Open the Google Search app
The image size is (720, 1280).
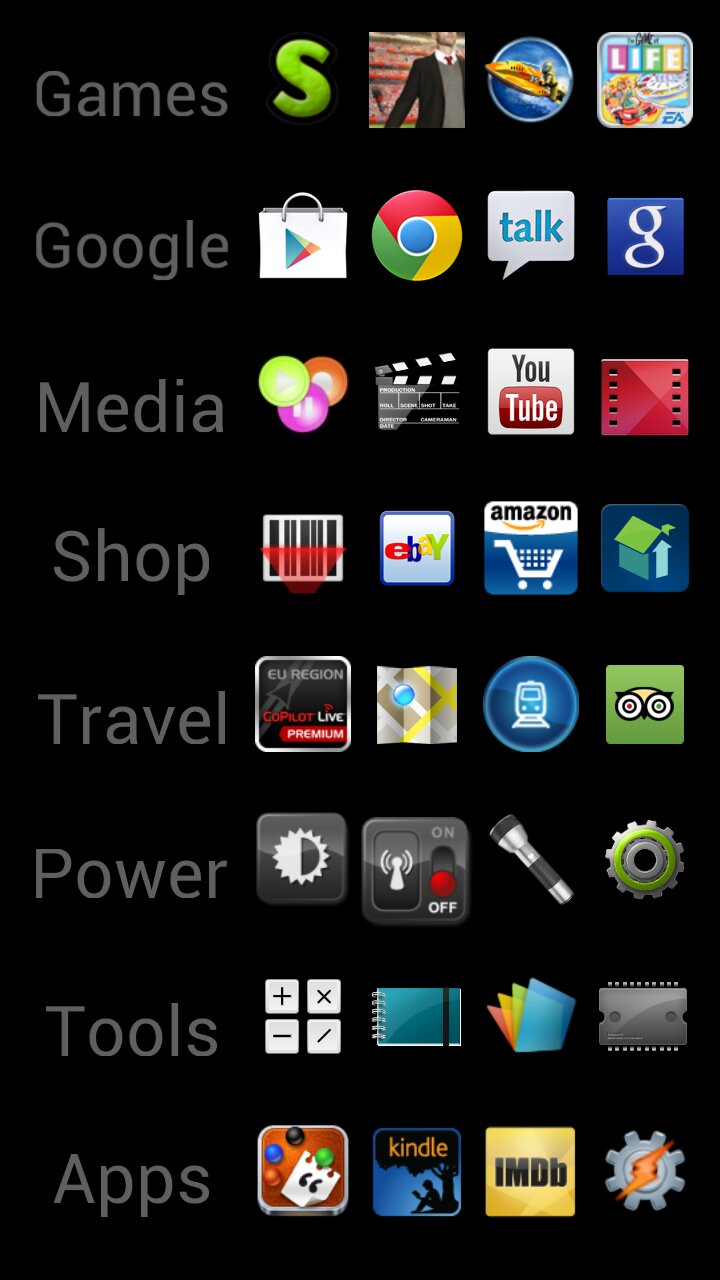pos(645,236)
